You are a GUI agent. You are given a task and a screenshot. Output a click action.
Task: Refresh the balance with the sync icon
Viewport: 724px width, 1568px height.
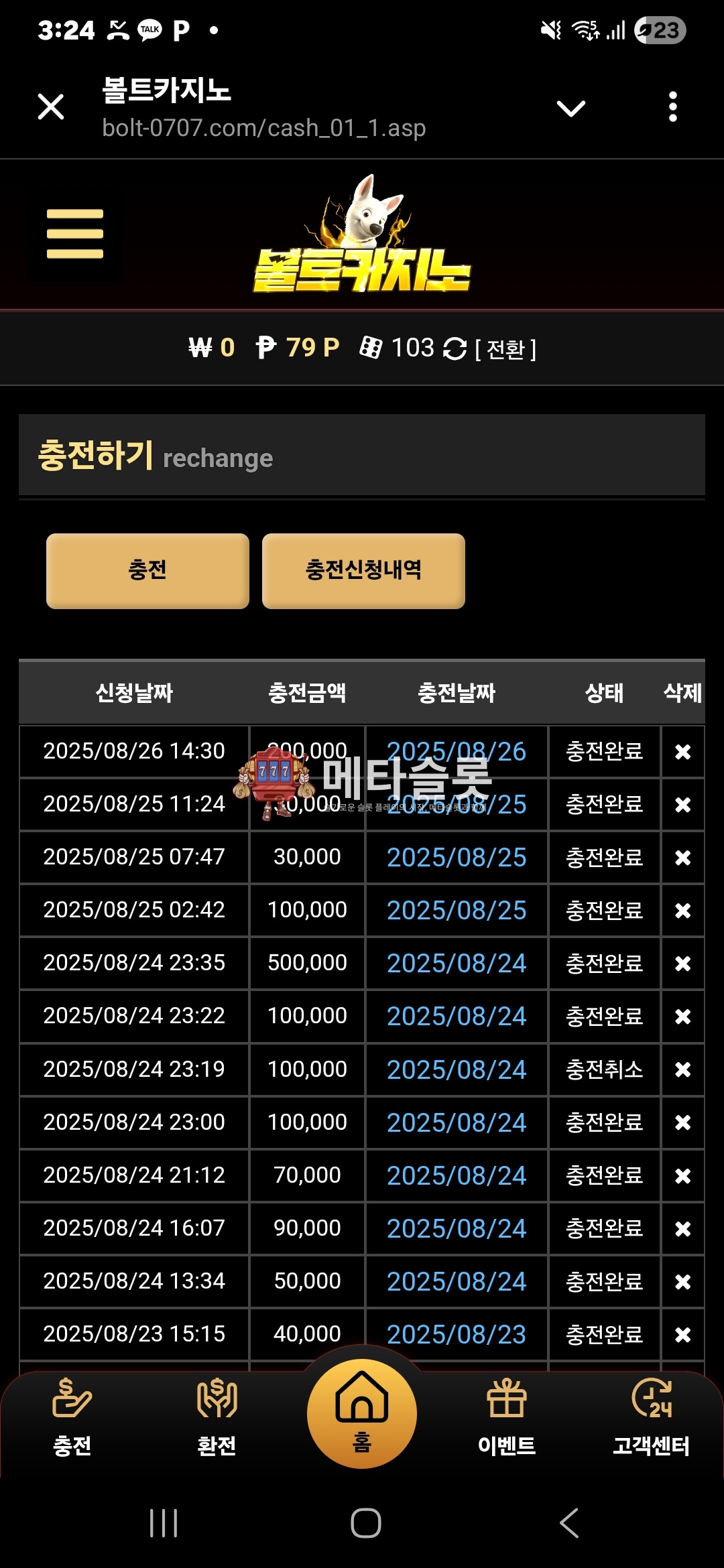[x=455, y=348]
